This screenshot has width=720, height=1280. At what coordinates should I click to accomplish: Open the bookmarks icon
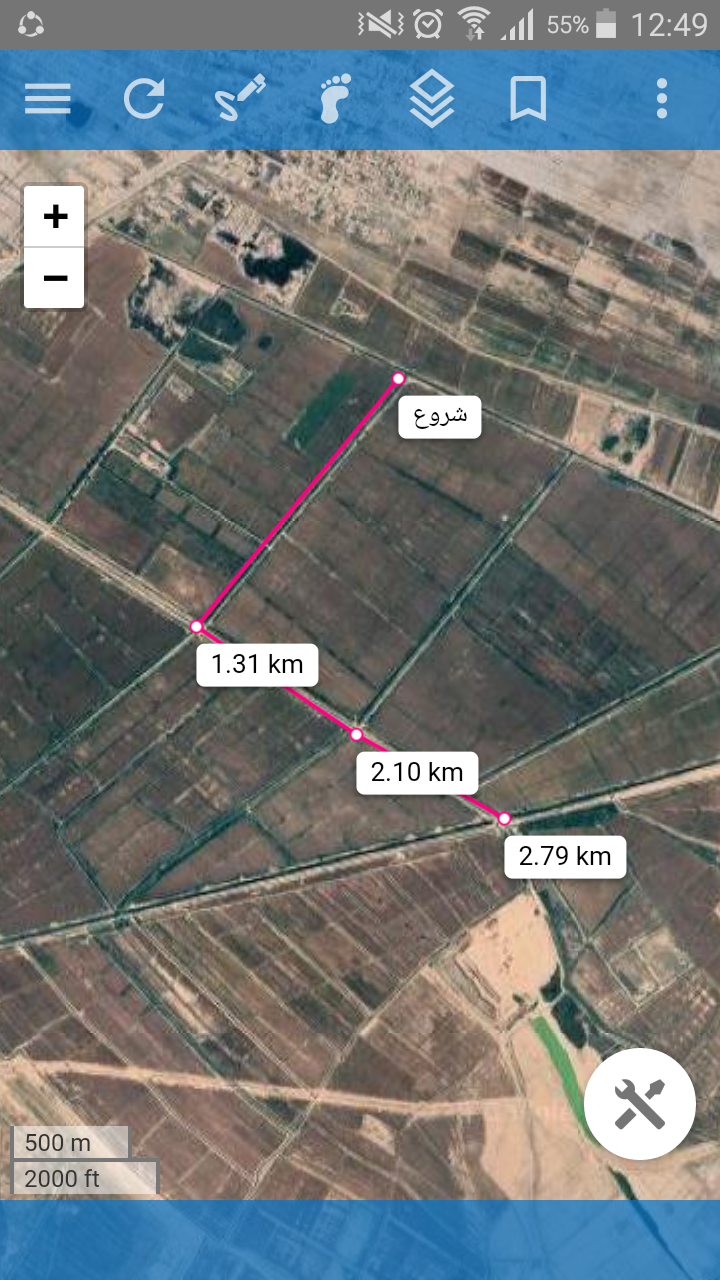(528, 99)
